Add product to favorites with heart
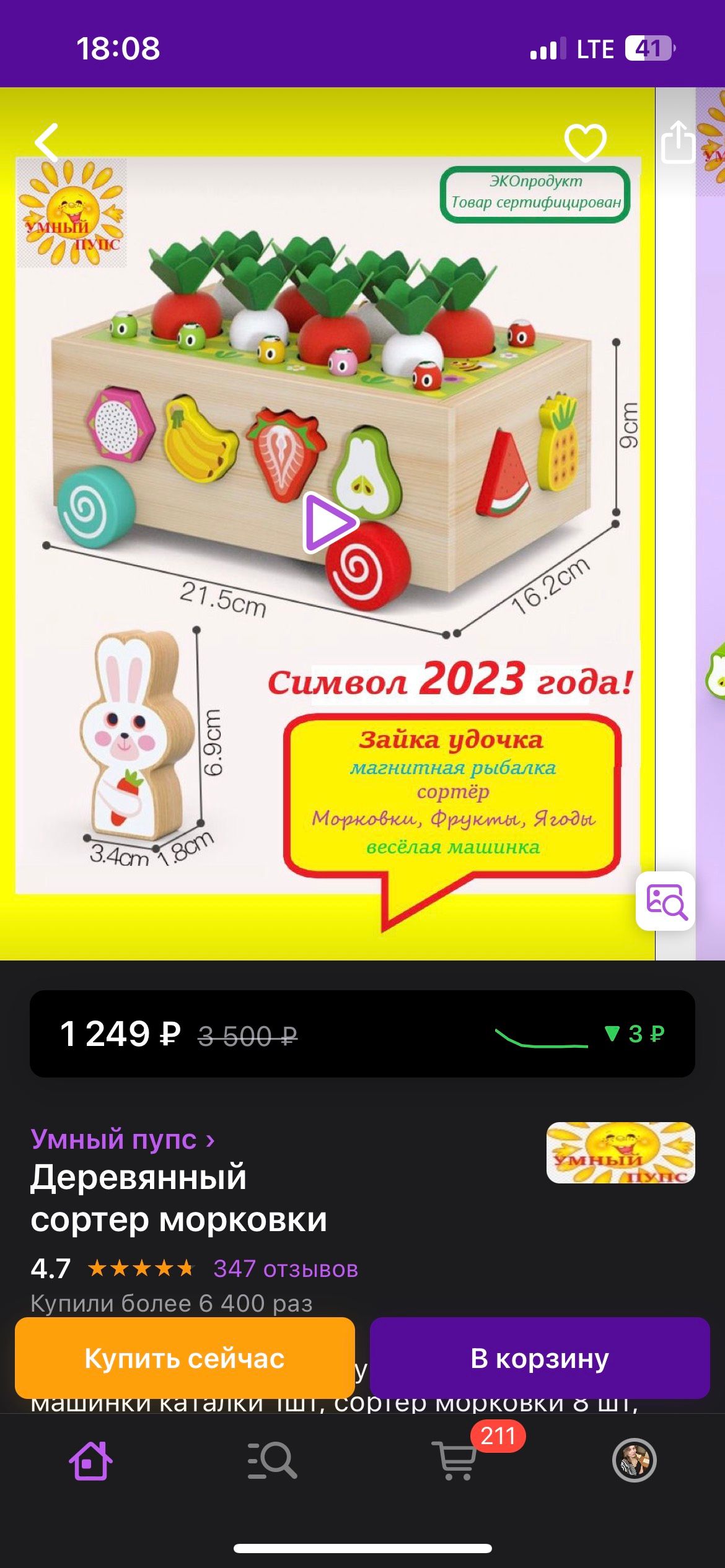 586,142
